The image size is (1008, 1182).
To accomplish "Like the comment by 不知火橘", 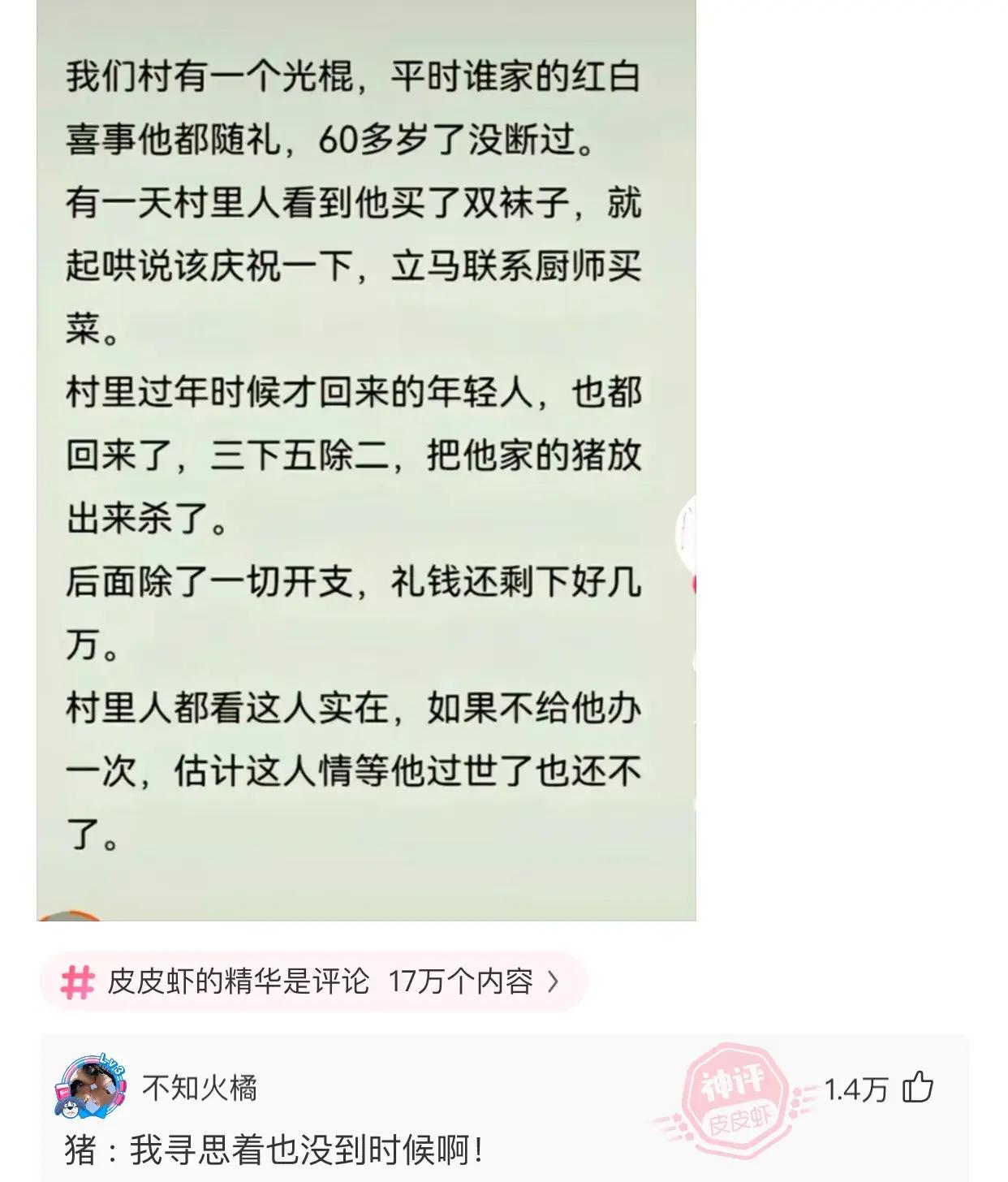I will click(918, 1087).
